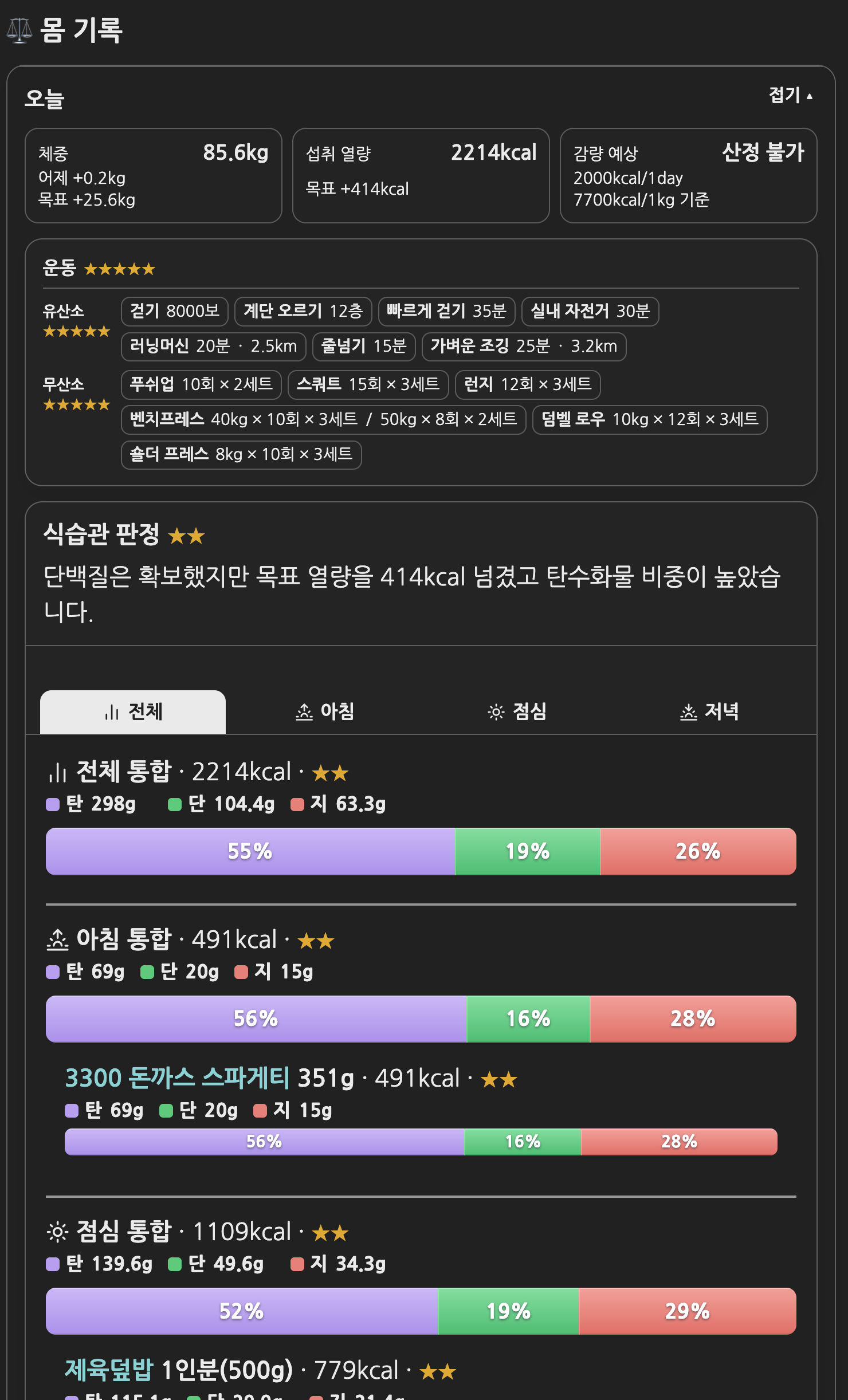
Task: Switch to the 아침 tab
Action: [x=325, y=711]
